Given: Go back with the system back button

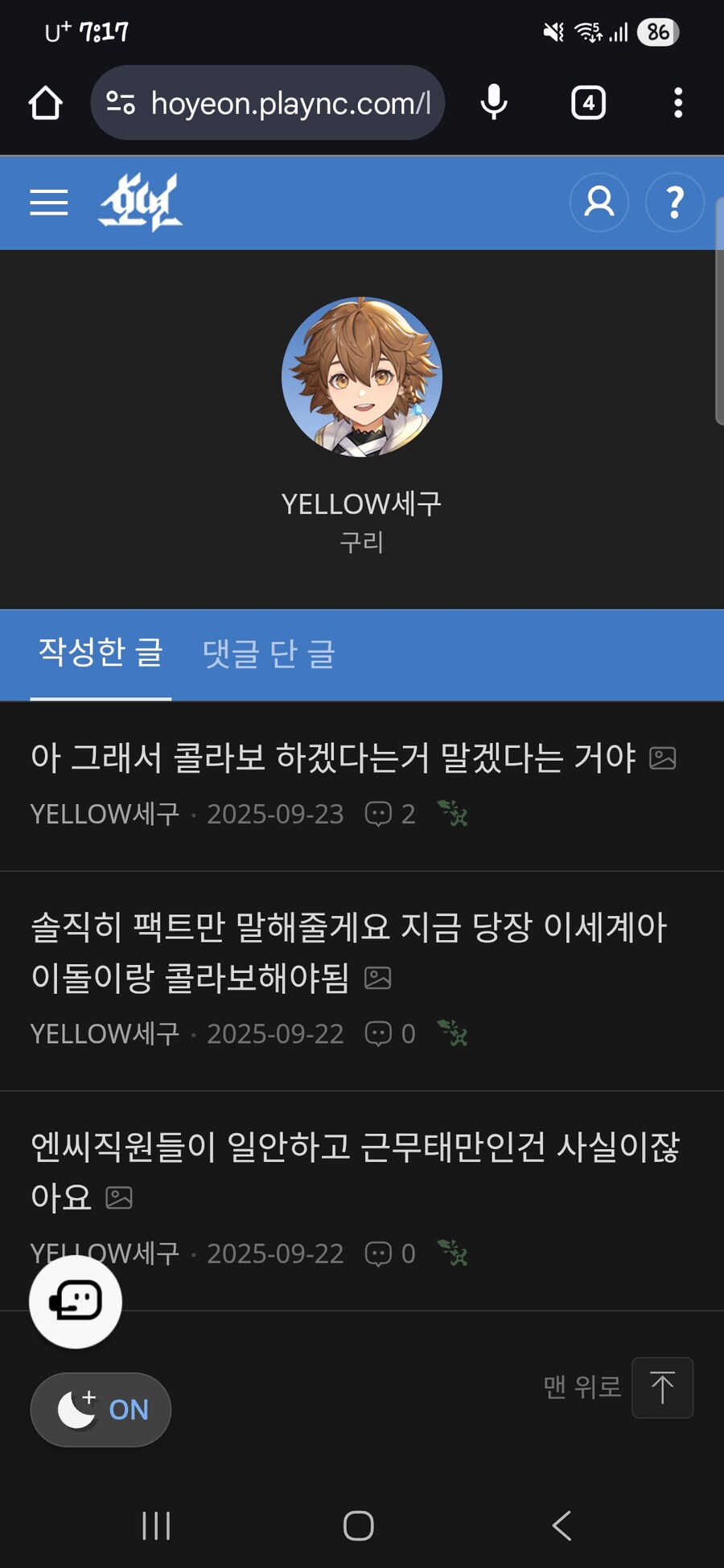Looking at the screenshot, I should 562,1525.
